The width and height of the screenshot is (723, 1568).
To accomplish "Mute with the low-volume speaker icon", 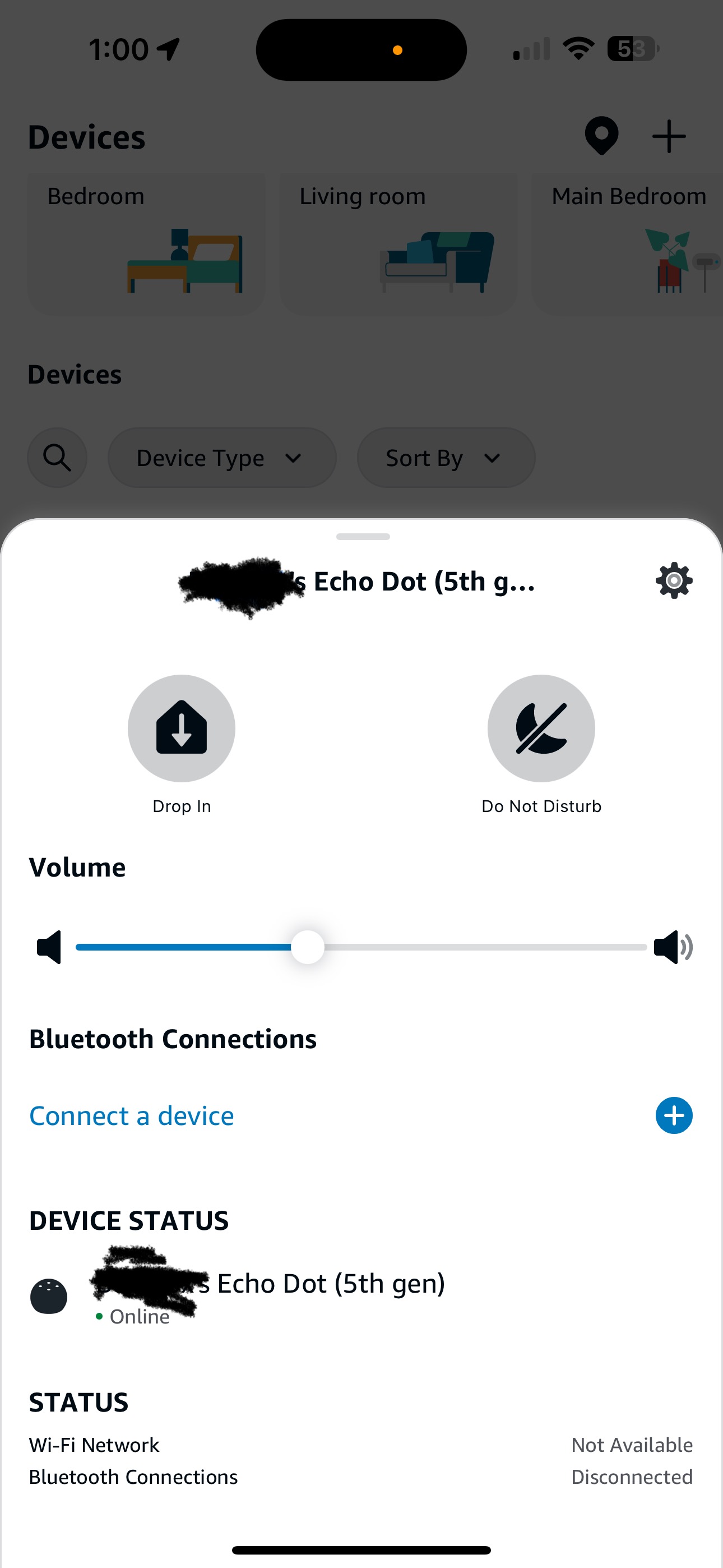I will click(x=49, y=947).
